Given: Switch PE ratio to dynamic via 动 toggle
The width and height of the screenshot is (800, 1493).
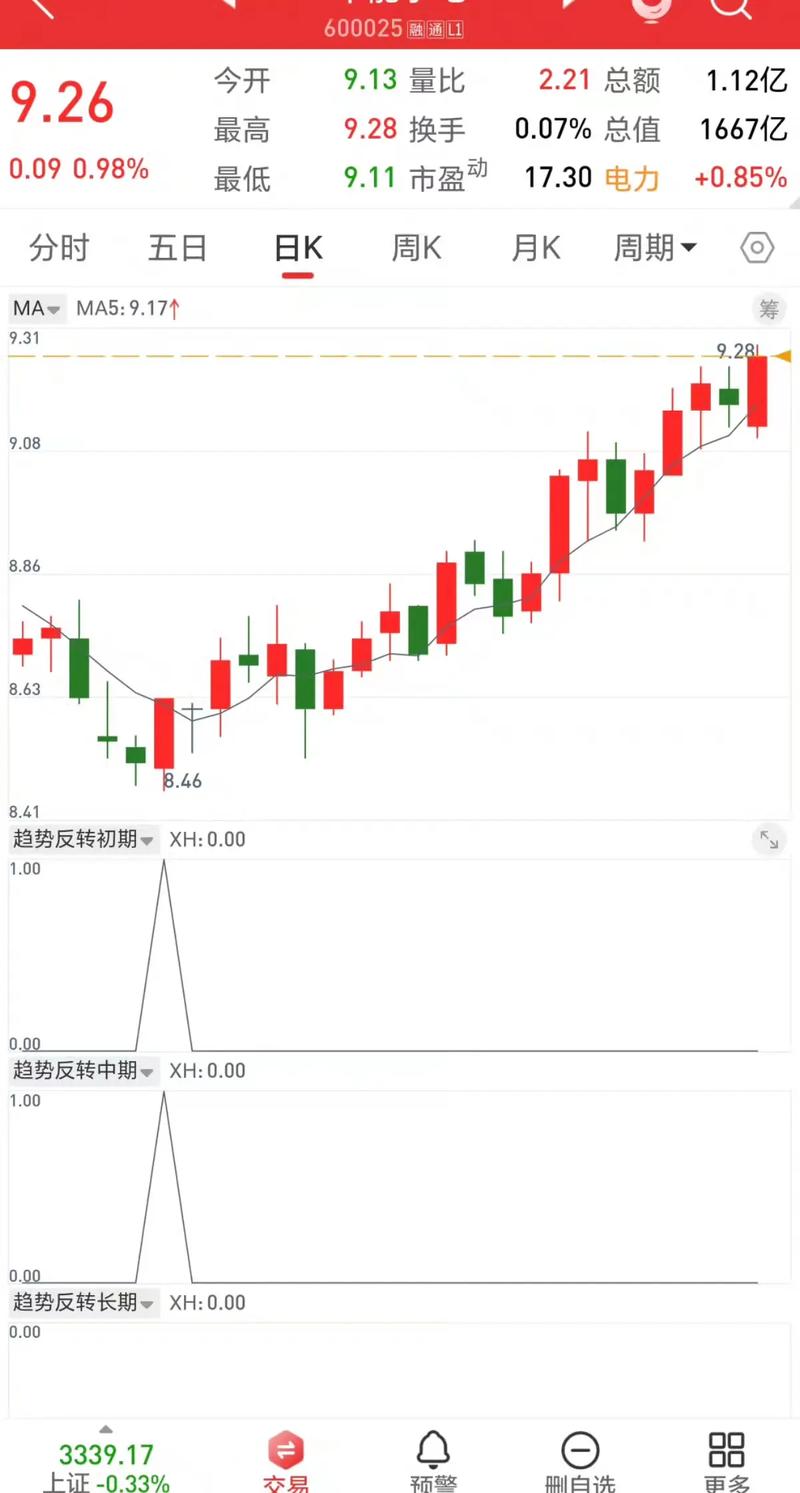Looking at the screenshot, I should pyautogui.click(x=477, y=168).
